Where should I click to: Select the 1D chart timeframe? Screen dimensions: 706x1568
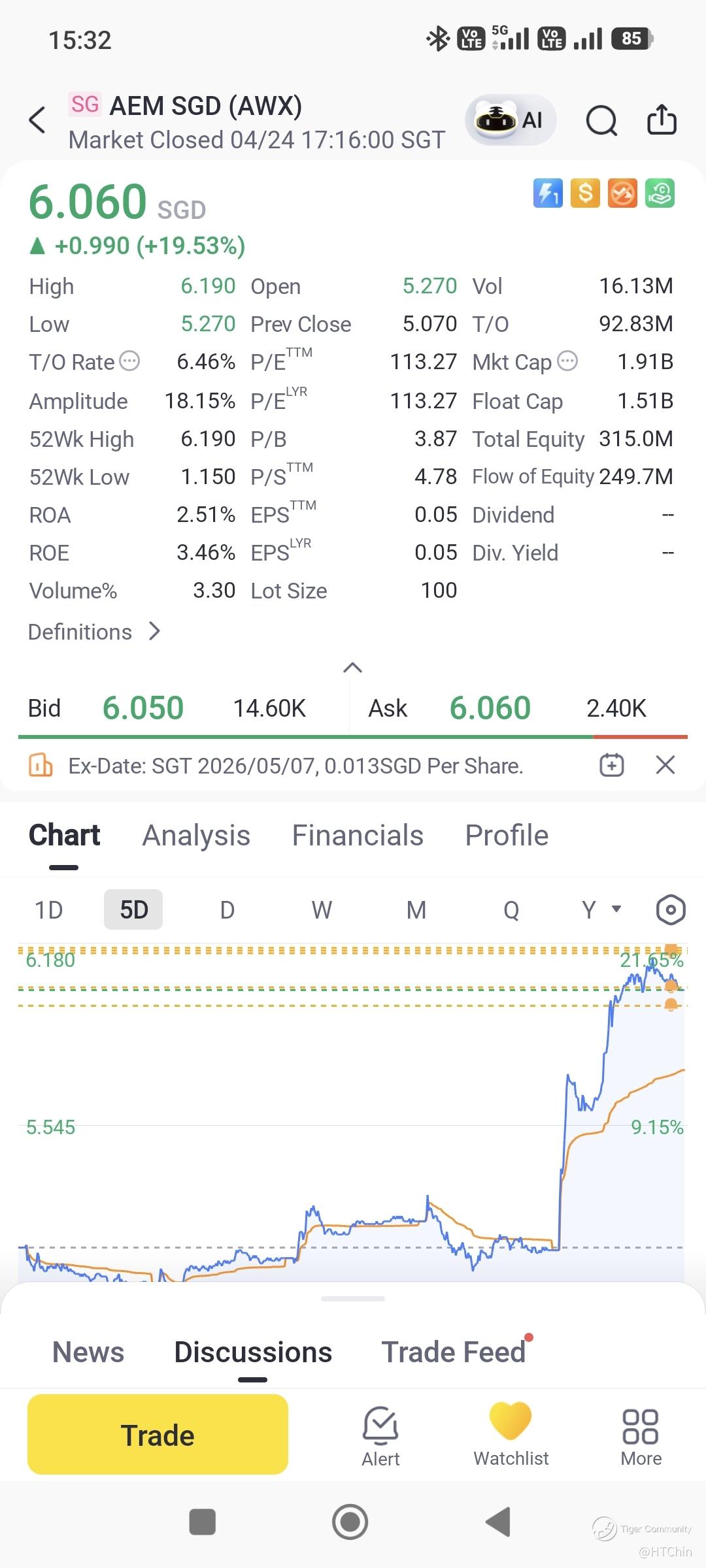pyautogui.click(x=49, y=909)
